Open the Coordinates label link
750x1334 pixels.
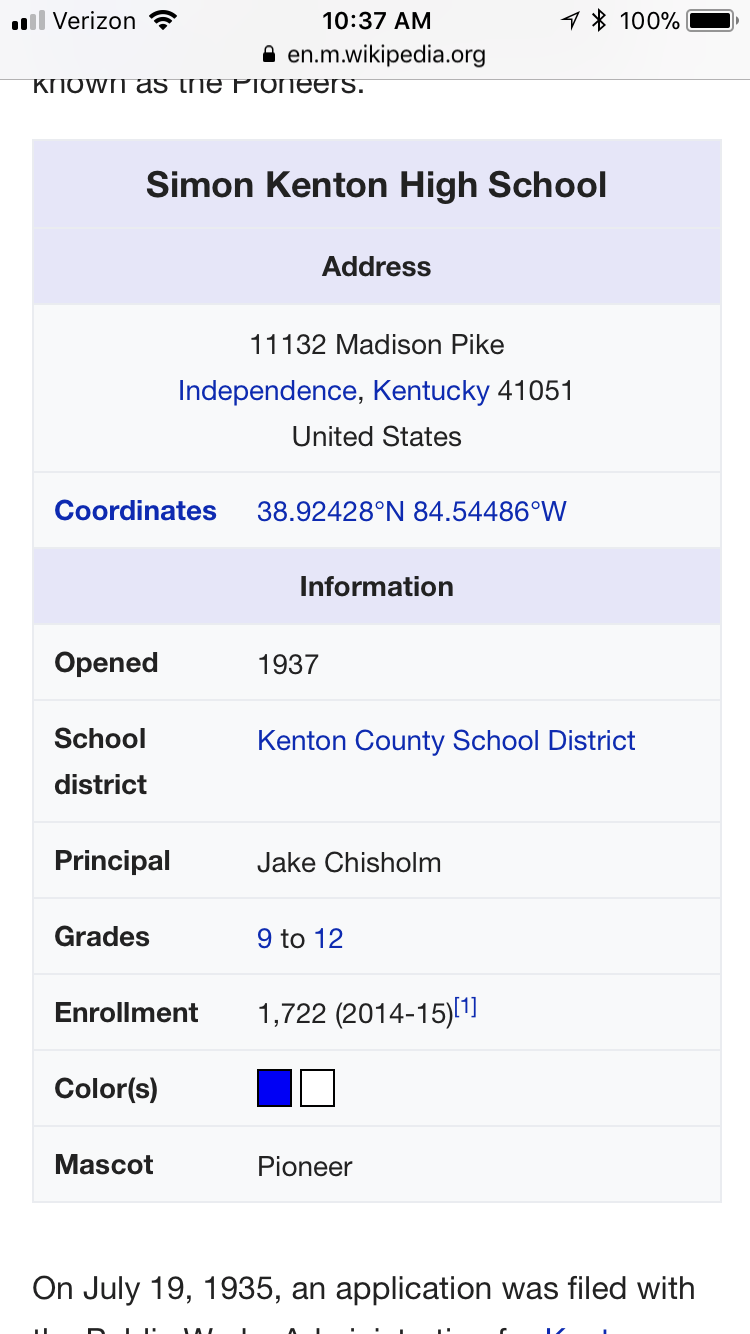(x=135, y=511)
